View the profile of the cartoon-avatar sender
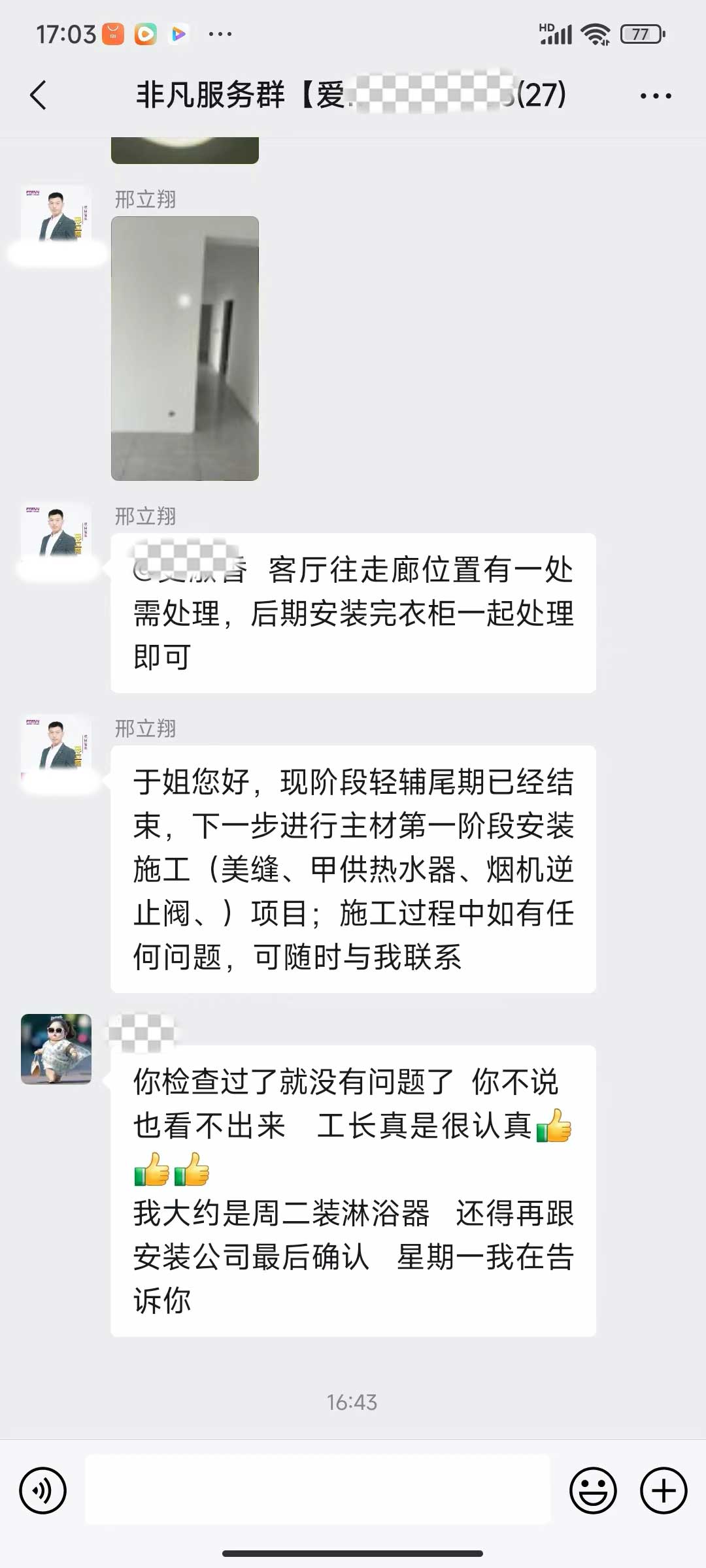 pyautogui.click(x=56, y=1049)
